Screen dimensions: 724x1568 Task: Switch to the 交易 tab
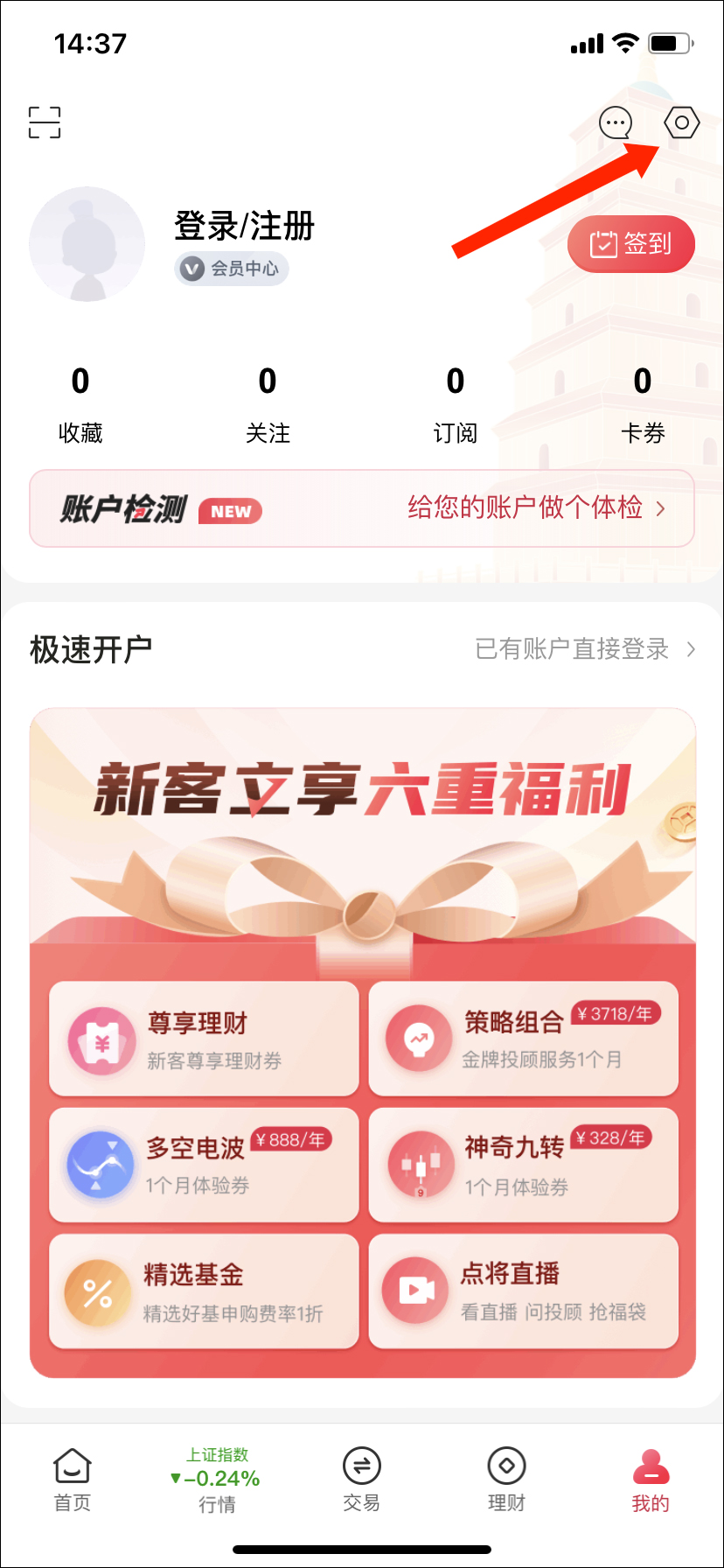click(x=361, y=1480)
